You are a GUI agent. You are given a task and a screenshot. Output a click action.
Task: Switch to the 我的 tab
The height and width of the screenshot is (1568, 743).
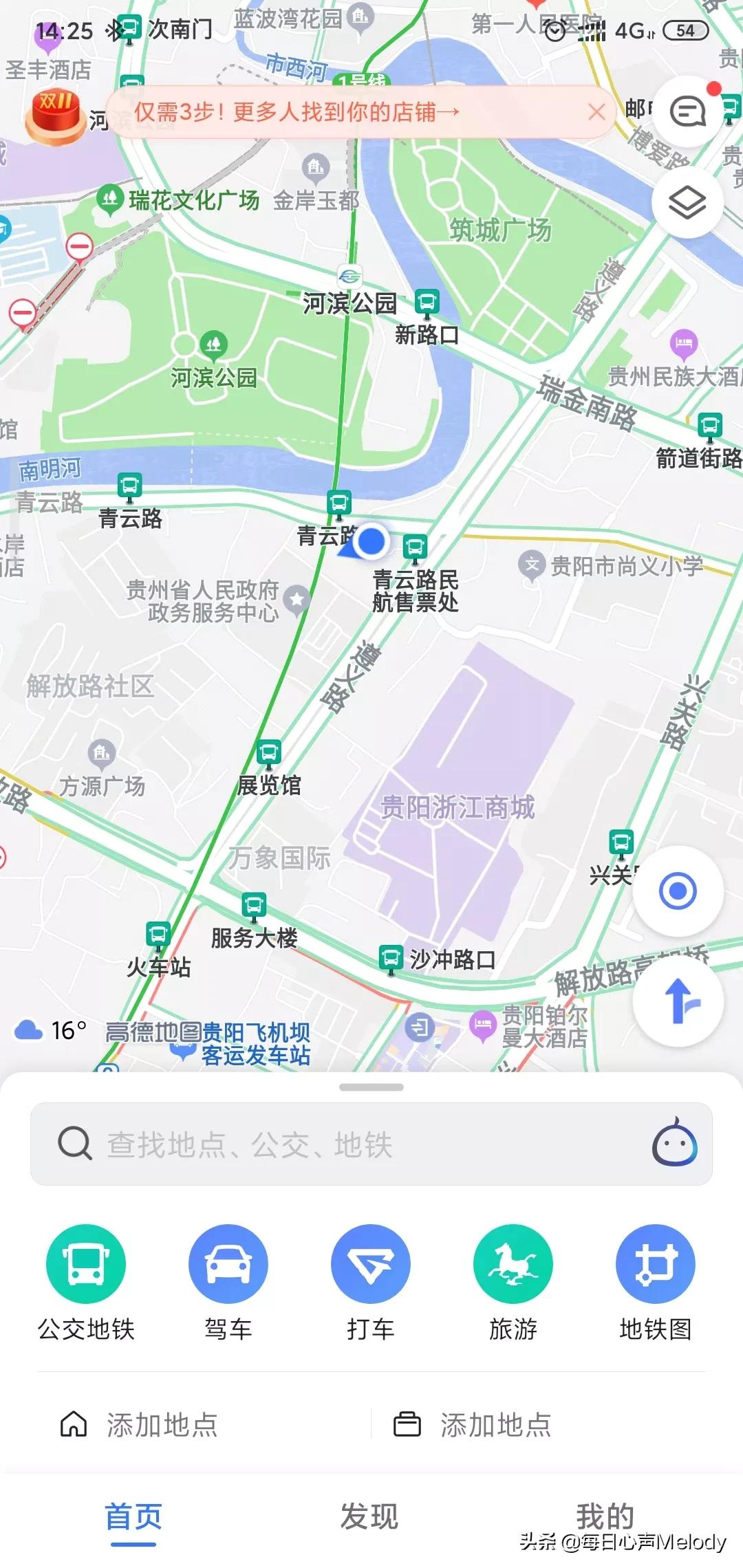pyautogui.click(x=605, y=1515)
